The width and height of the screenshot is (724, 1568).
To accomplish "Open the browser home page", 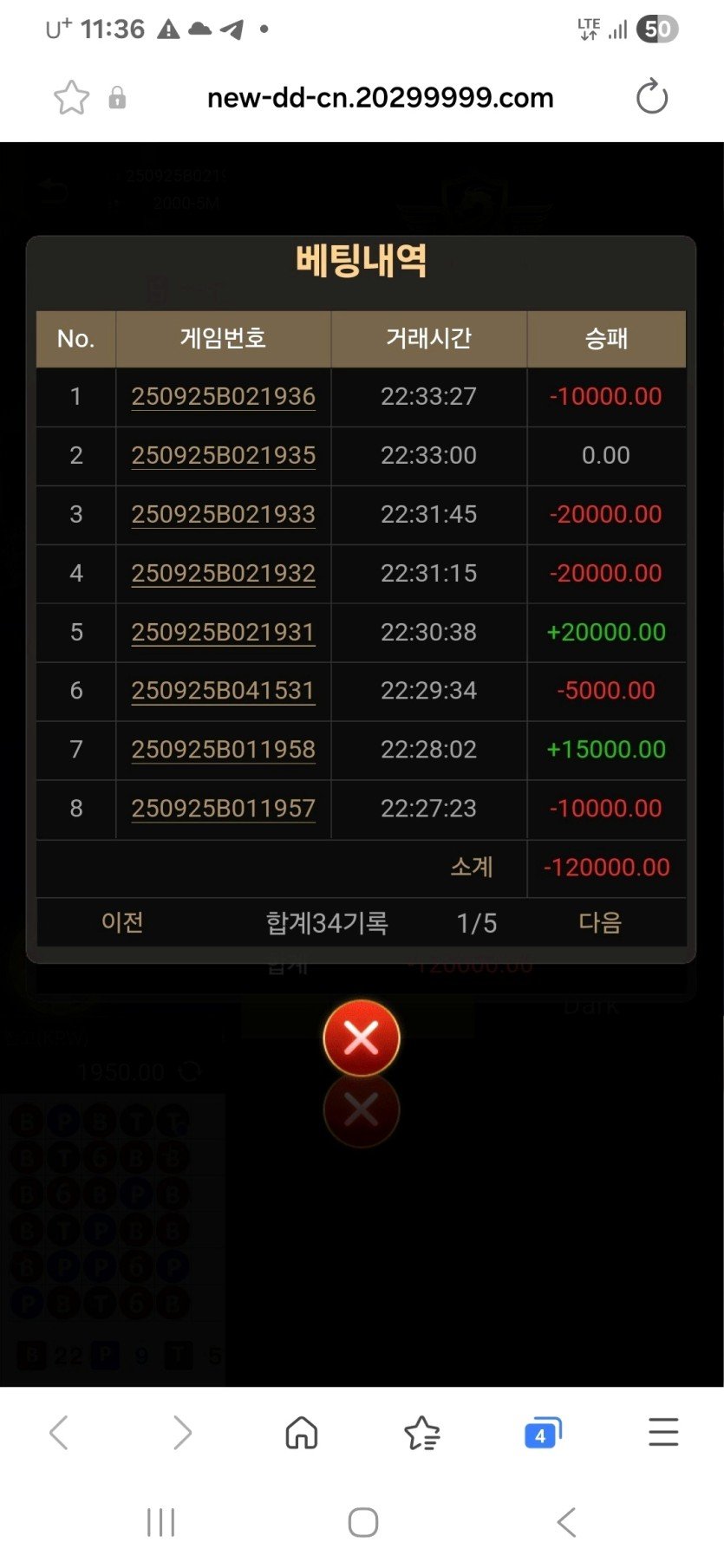I will click(302, 1433).
